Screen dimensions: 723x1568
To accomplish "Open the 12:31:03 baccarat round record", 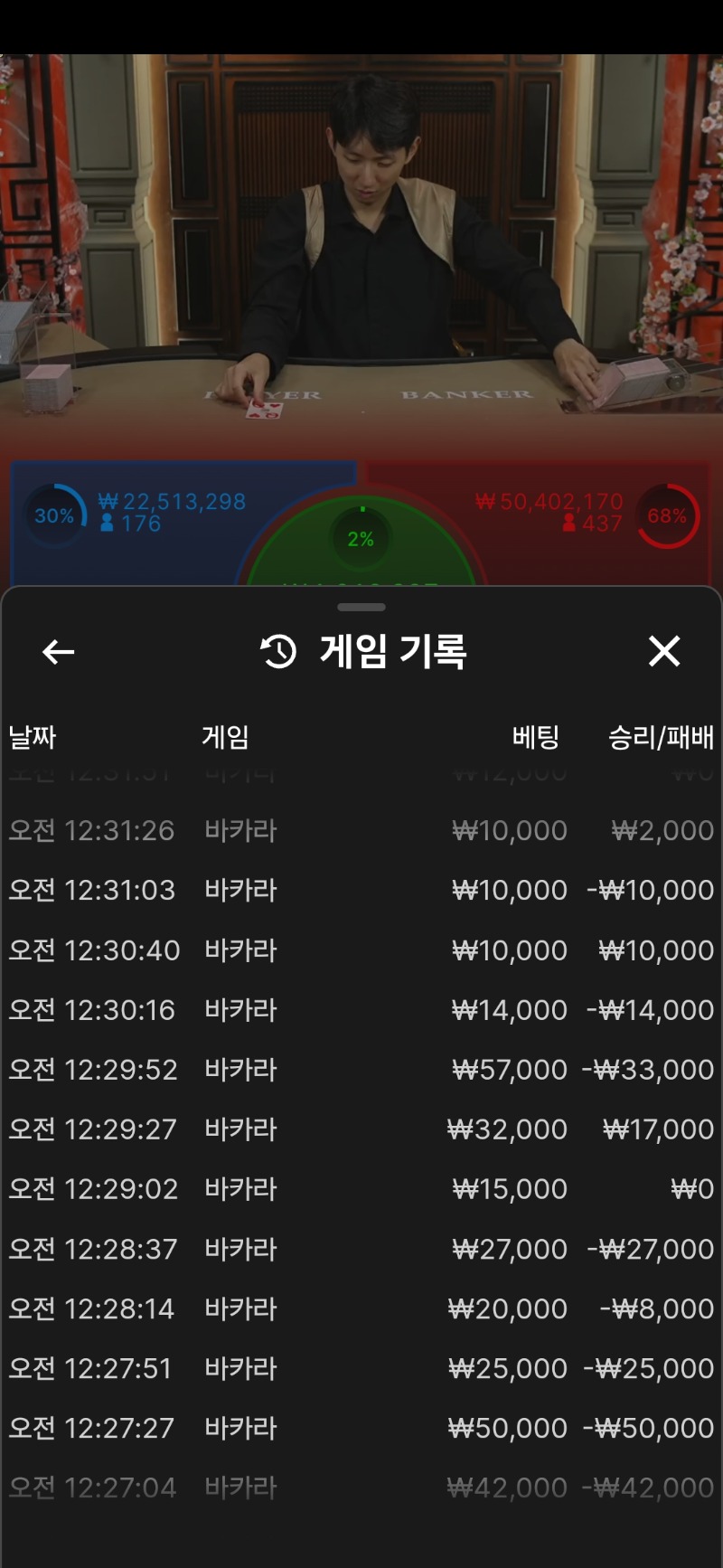I will point(361,890).
